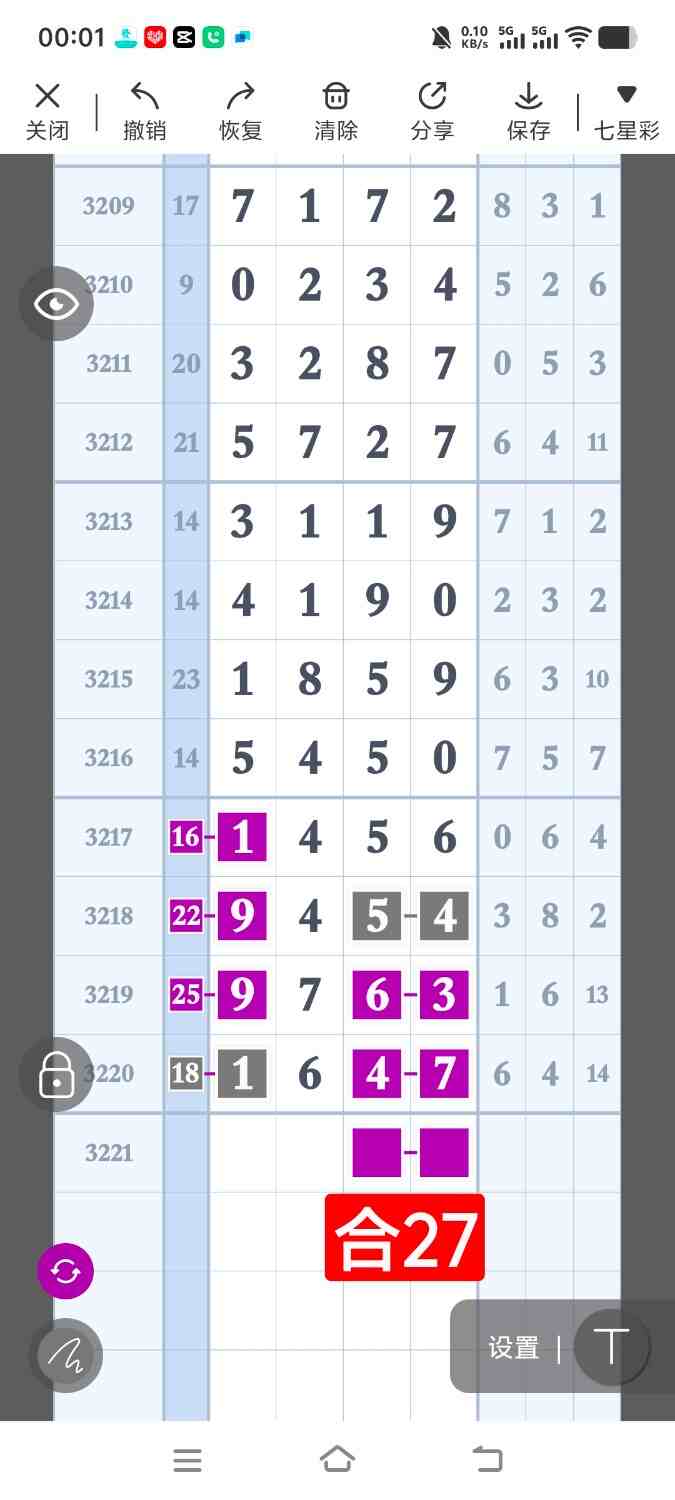Open the 七星彩 lottery type dropdown

pos(626,112)
